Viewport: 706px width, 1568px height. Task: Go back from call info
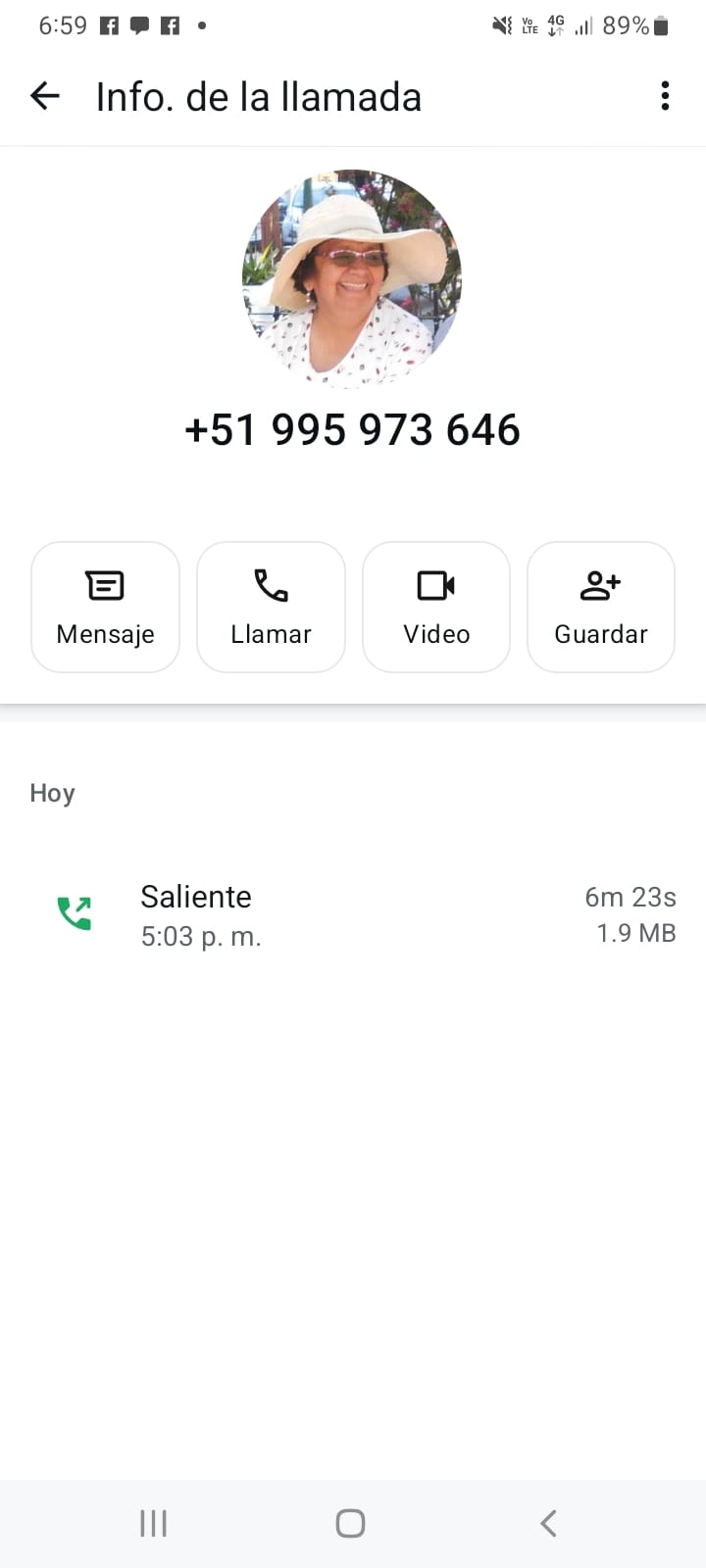[45, 96]
